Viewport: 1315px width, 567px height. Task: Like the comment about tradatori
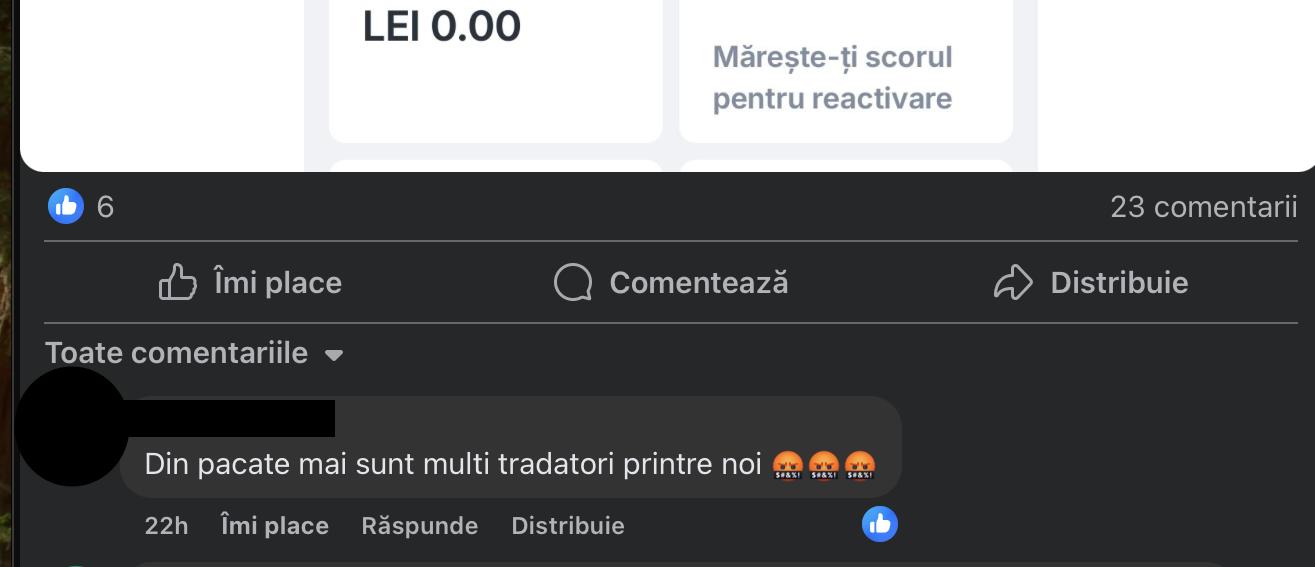[274, 526]
